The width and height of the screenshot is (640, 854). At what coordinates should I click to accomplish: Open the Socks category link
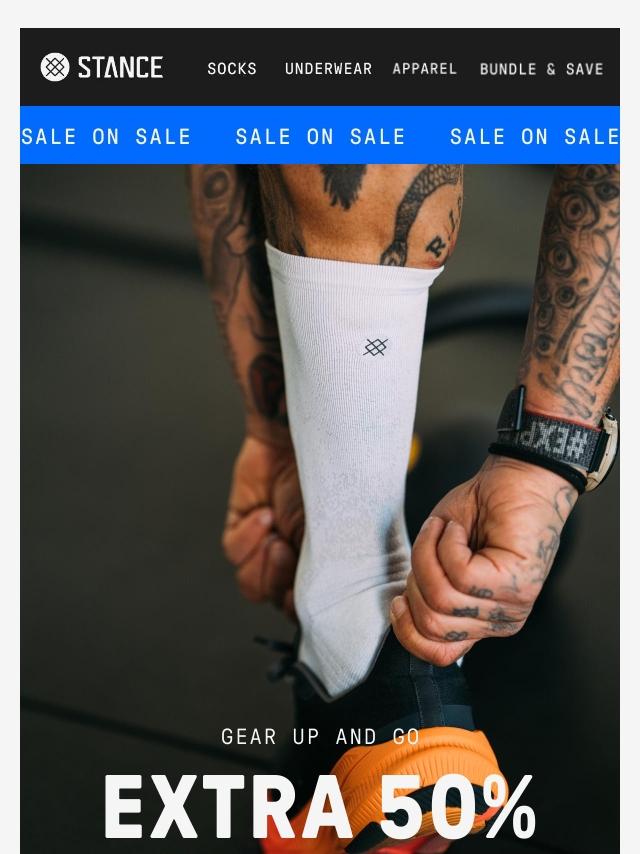tap(232, 69)
